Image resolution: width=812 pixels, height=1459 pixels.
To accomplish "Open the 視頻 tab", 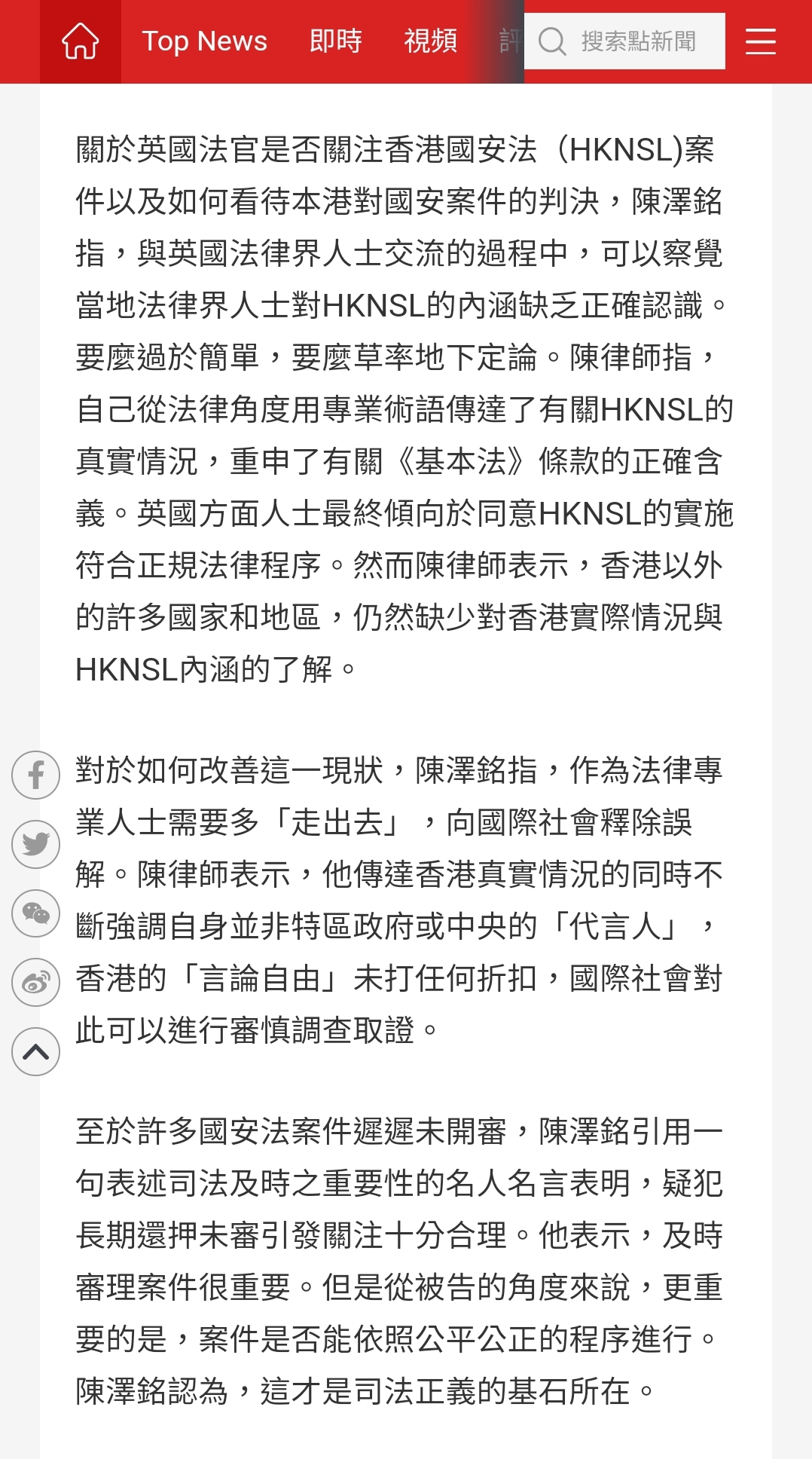I will pos(430,41).
